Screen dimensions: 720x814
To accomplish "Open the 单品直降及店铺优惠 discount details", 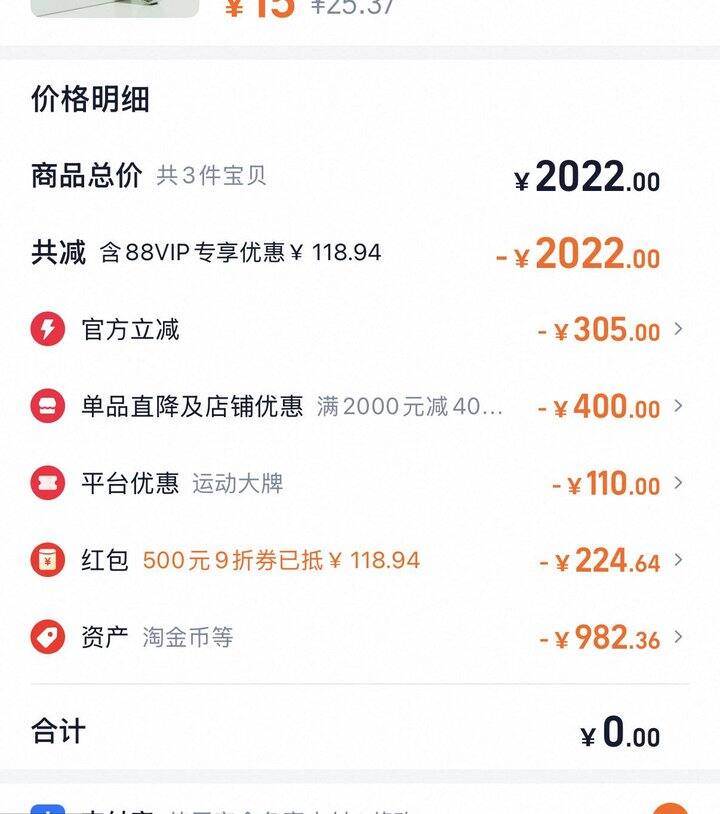I will tap(678, 406).
